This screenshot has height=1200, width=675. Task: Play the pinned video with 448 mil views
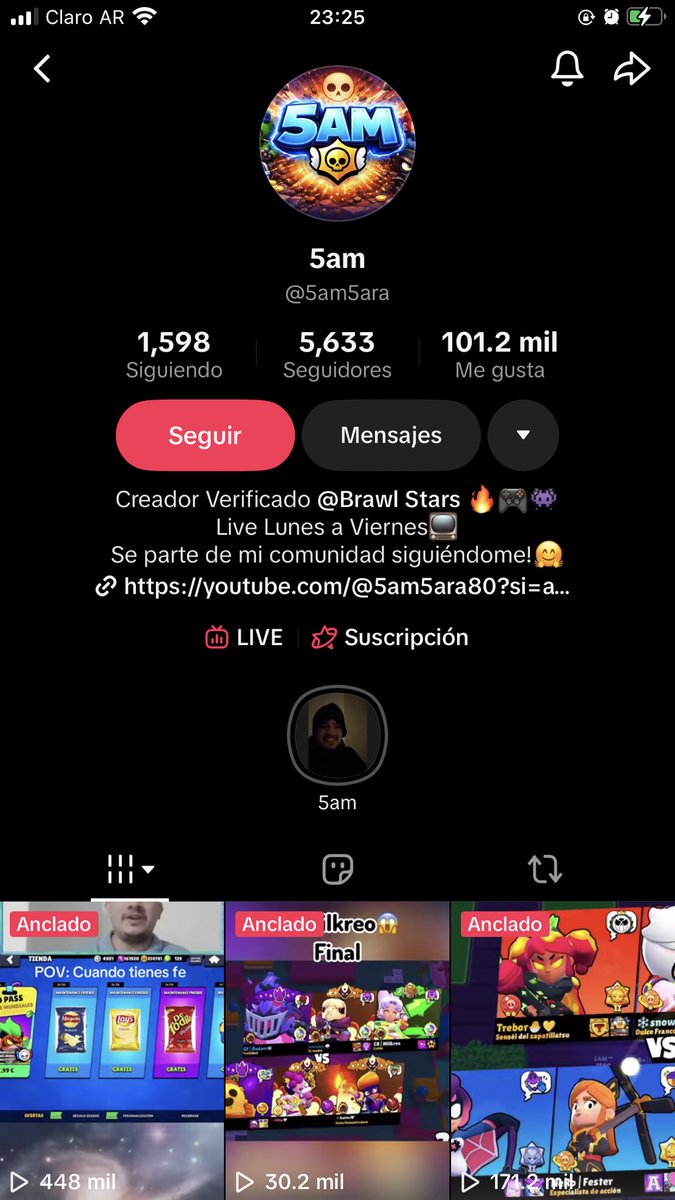(x=111, y=1051)
